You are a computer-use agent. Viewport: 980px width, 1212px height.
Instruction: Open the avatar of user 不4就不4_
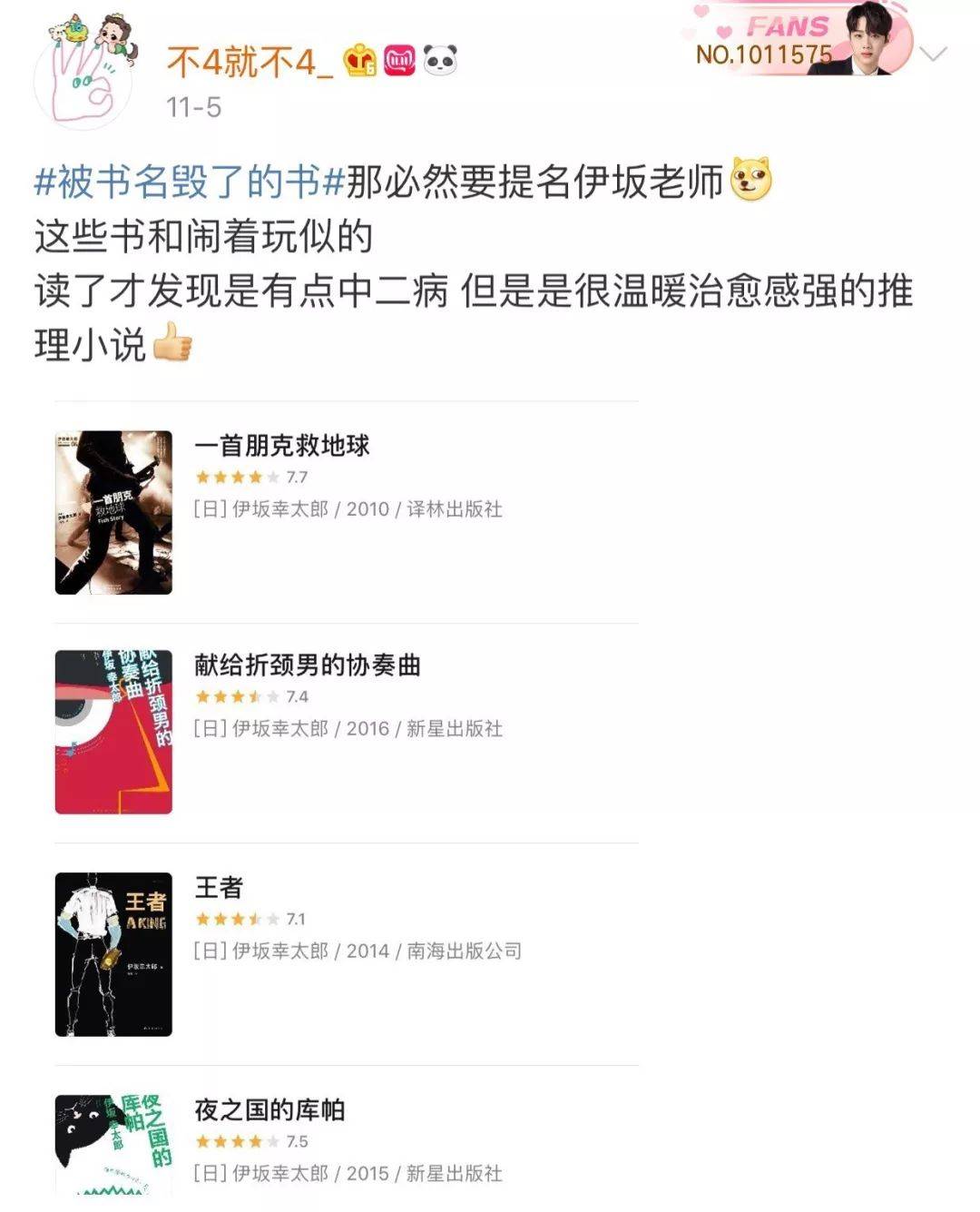tap(83, 82)
